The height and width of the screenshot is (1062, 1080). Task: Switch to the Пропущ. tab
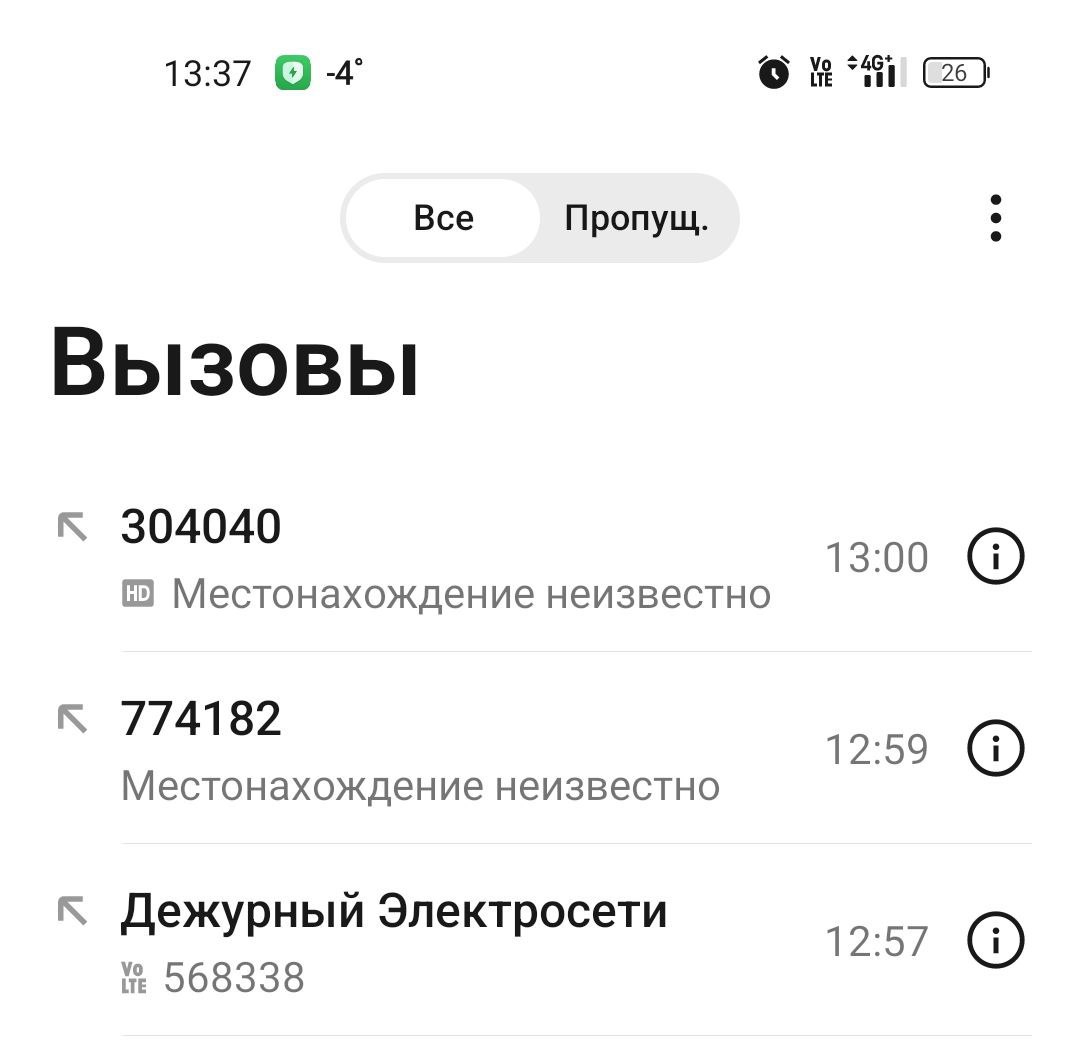[636, 218]
